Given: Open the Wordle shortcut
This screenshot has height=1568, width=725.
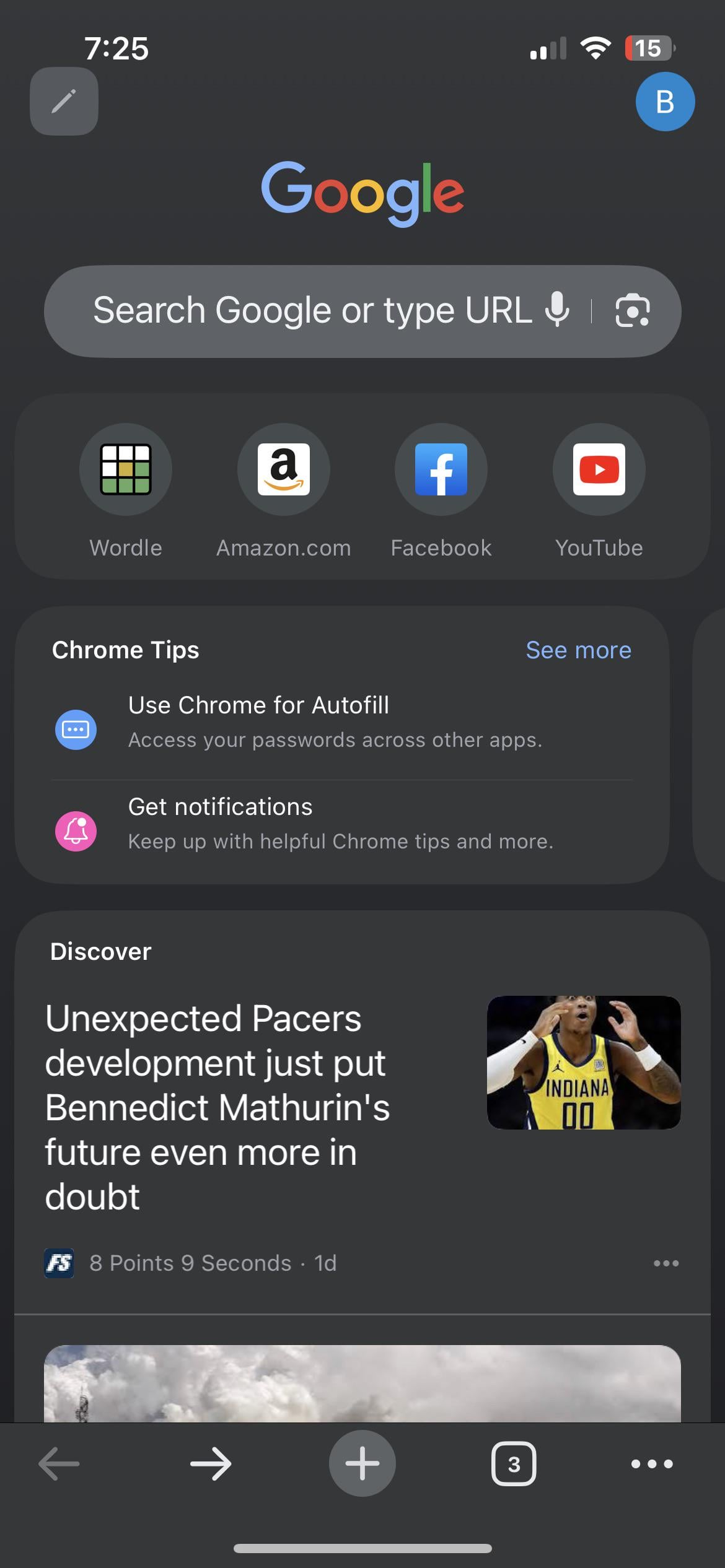Looking at the screenshot, I should [126, 469].
